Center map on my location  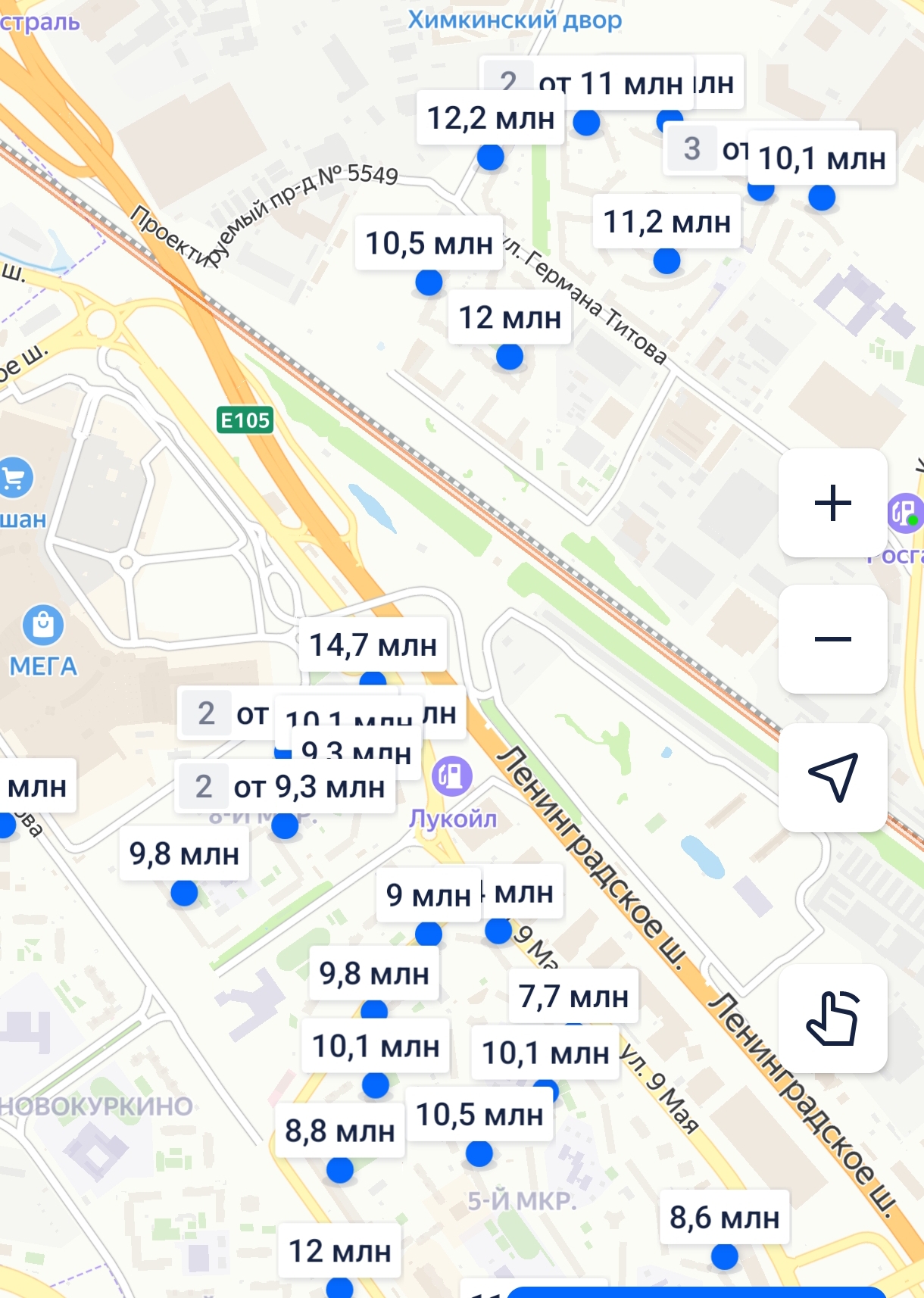tap(832, 777)
